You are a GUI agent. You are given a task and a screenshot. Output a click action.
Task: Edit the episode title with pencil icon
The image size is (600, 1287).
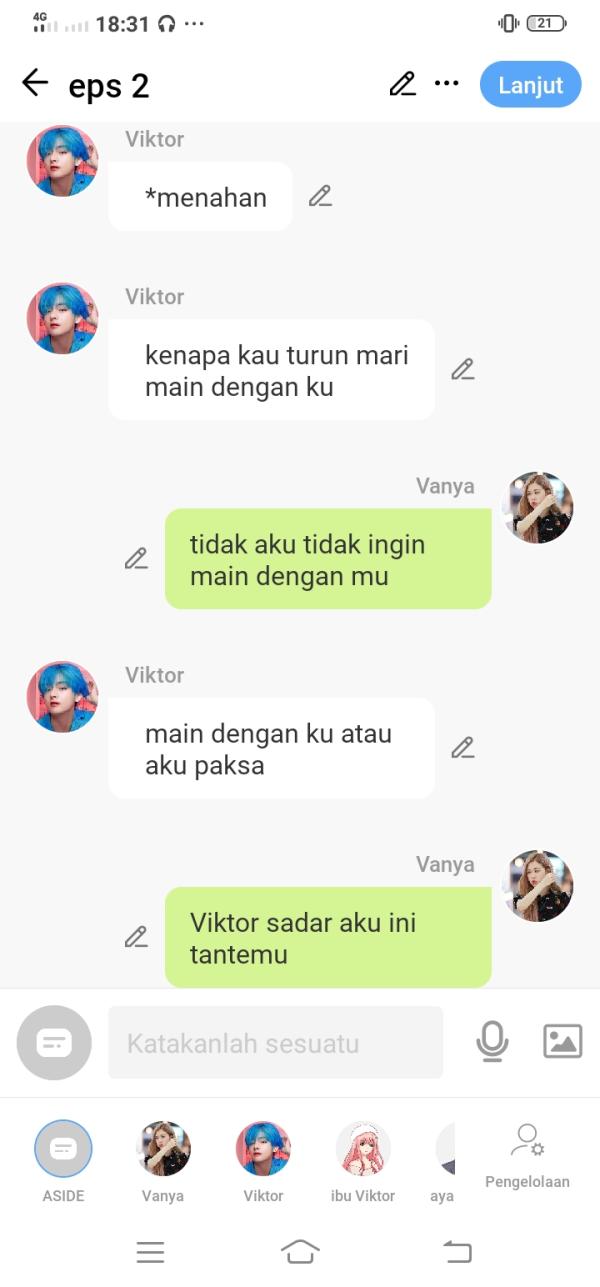point(402,84)
